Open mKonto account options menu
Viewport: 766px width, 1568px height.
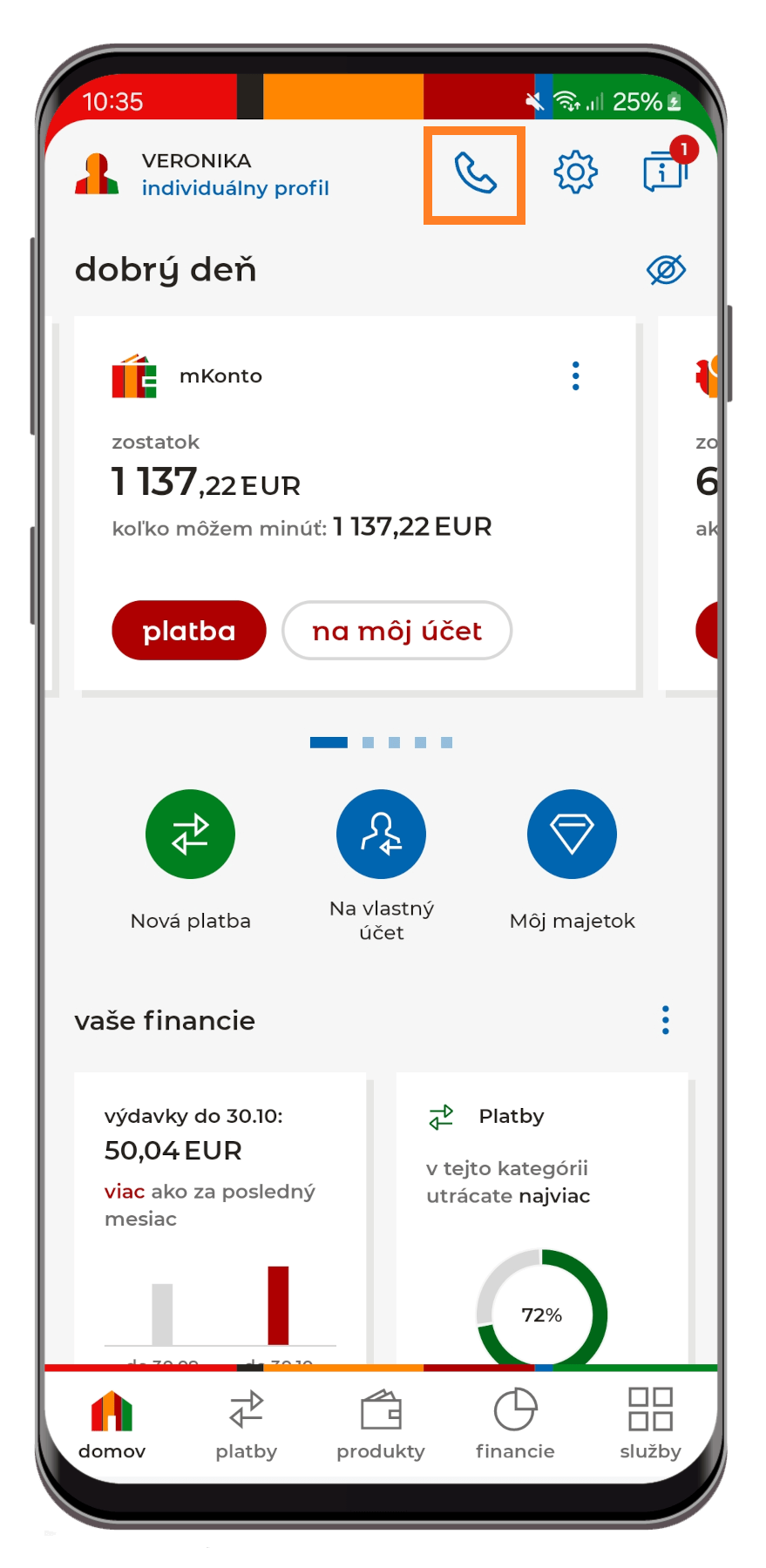coord(575,376)
